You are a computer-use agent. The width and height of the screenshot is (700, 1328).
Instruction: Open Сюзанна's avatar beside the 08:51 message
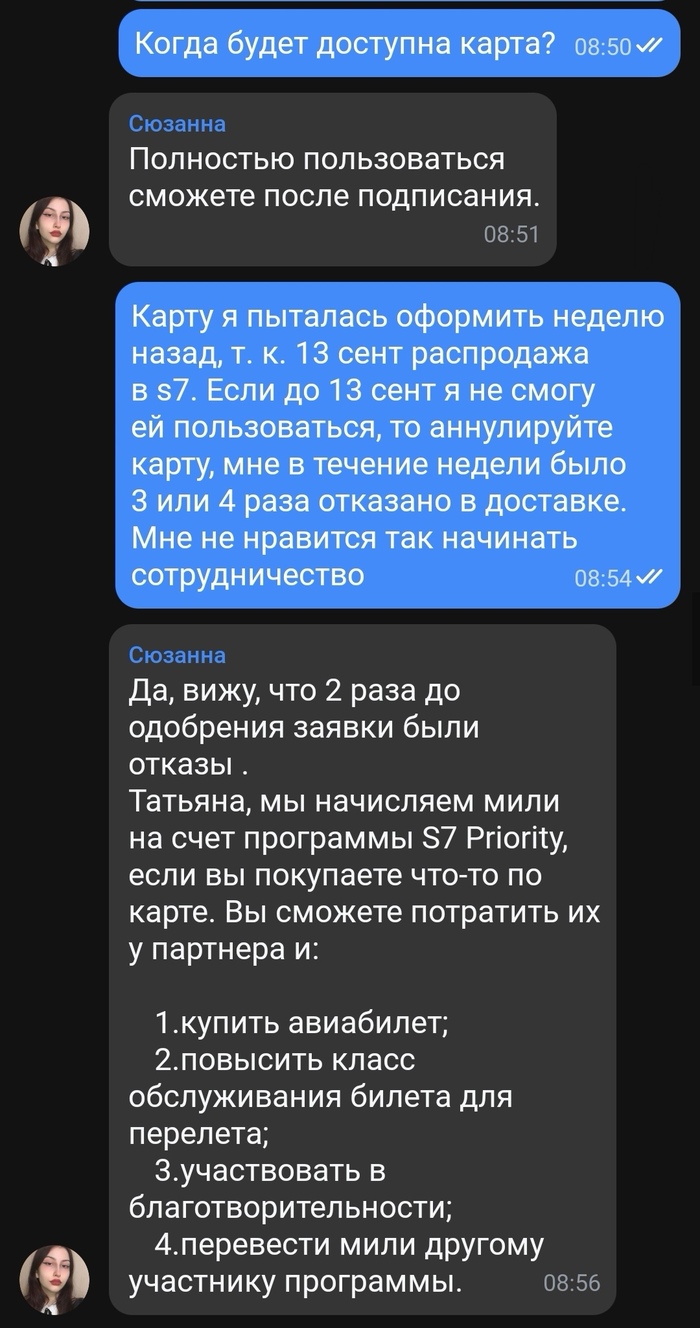tap(54, 231)
